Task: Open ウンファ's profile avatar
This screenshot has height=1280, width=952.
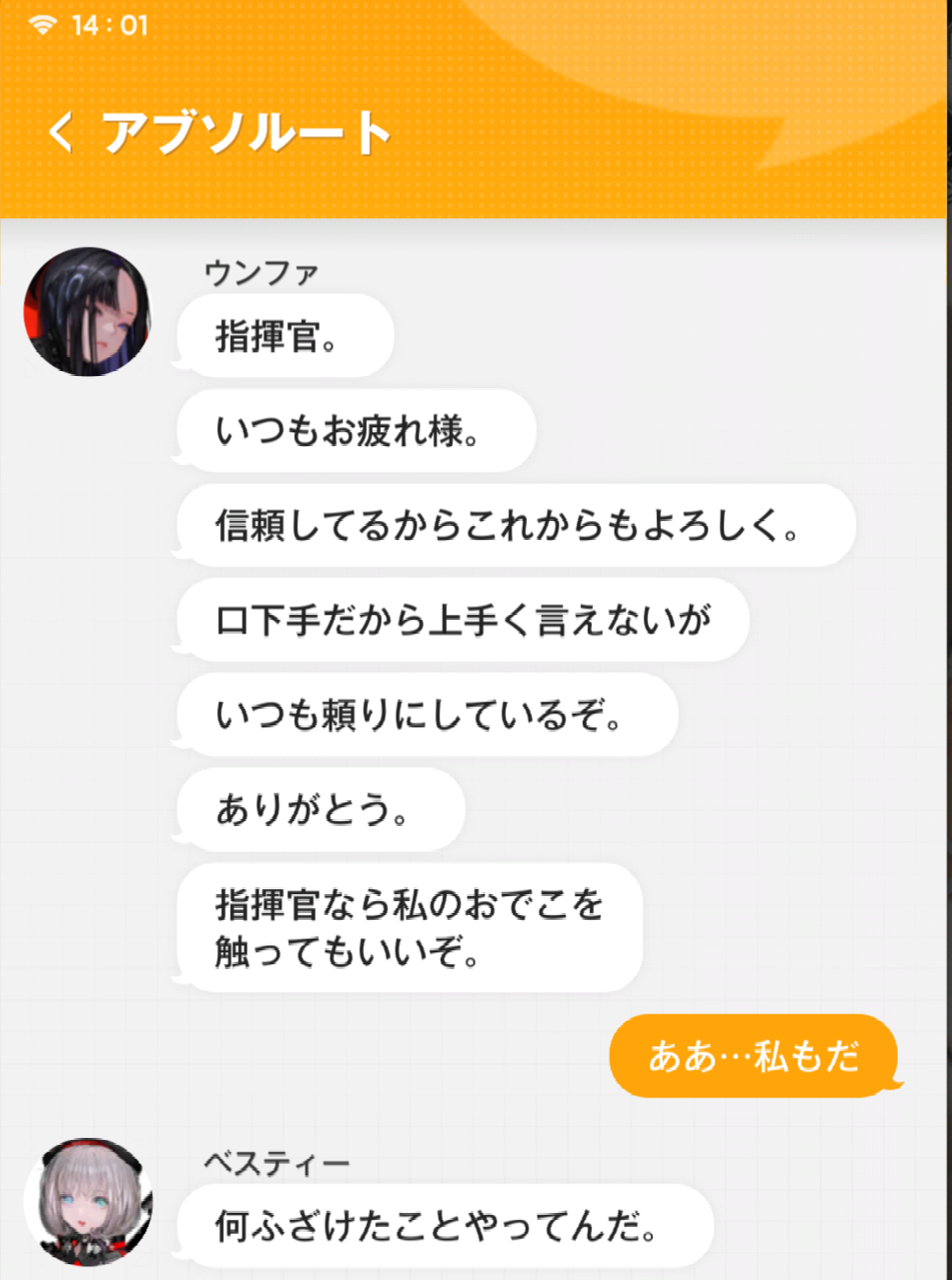Action: click(x=87, y=311)
